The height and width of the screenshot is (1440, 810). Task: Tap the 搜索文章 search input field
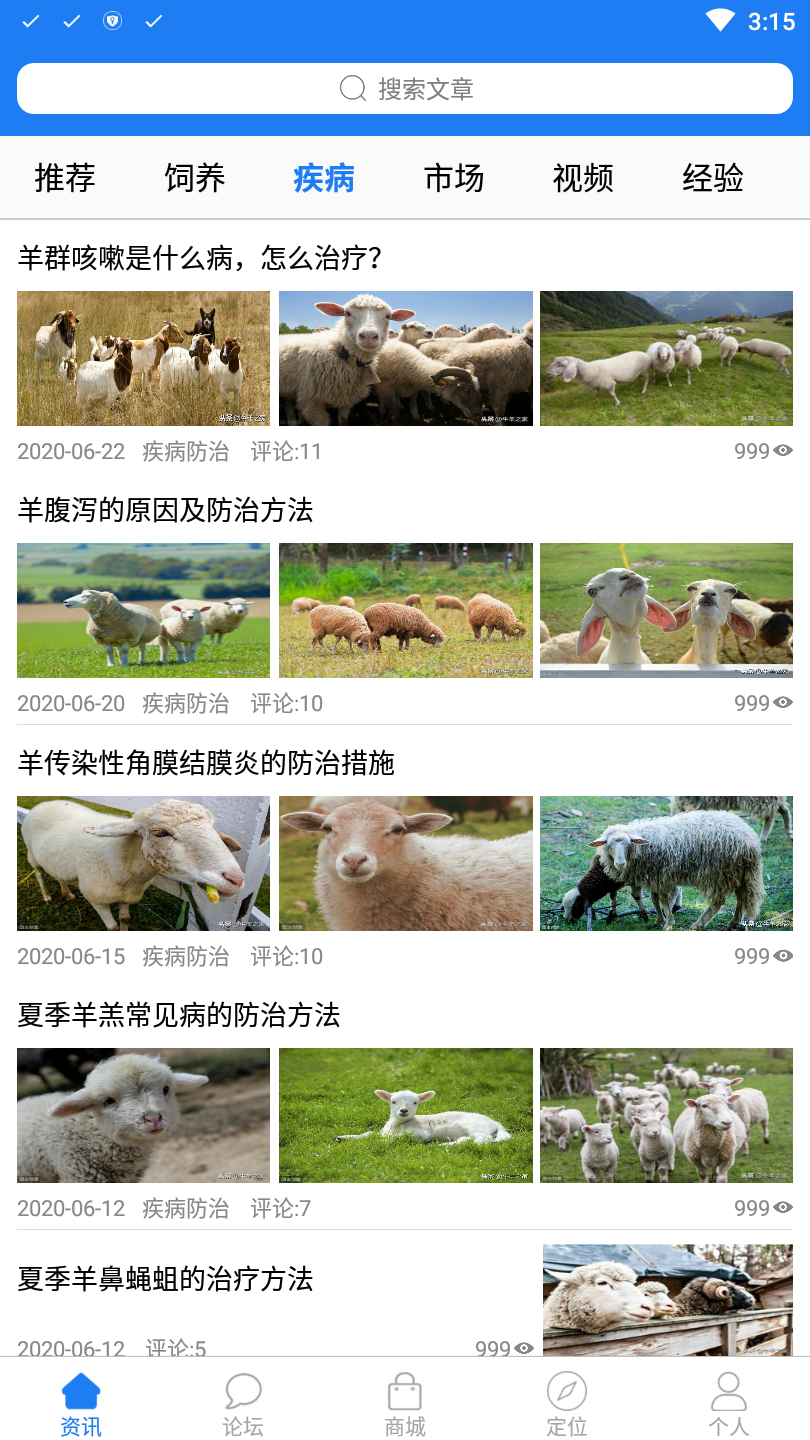[x=430, y=88]
